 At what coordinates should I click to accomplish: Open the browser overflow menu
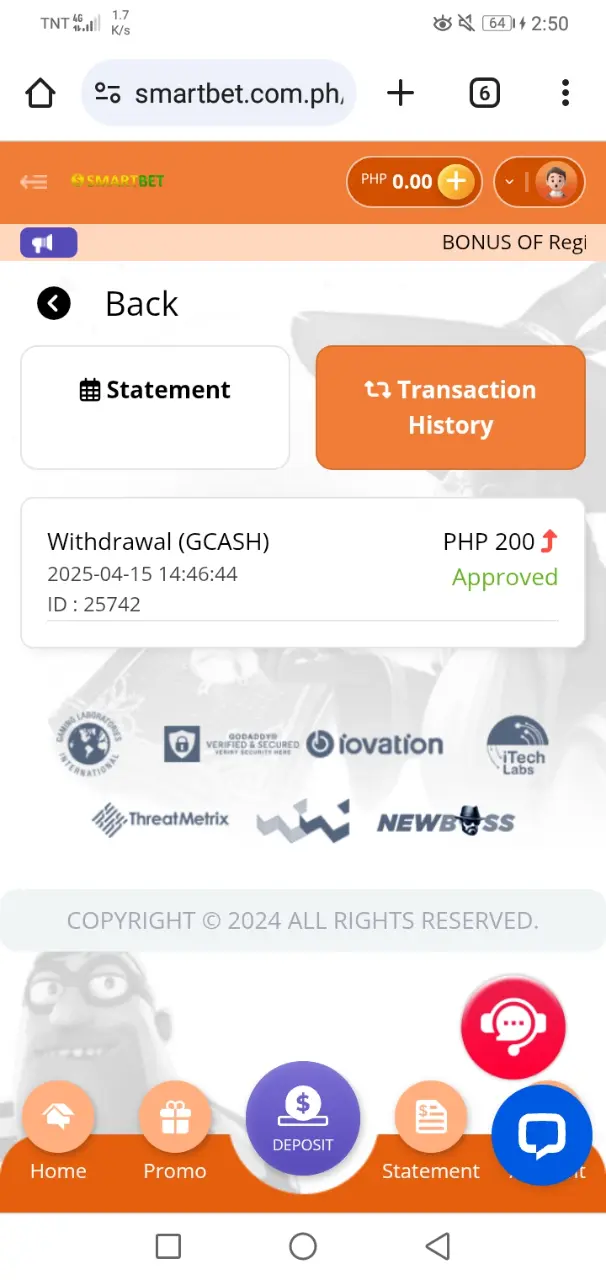coord(565,94)
